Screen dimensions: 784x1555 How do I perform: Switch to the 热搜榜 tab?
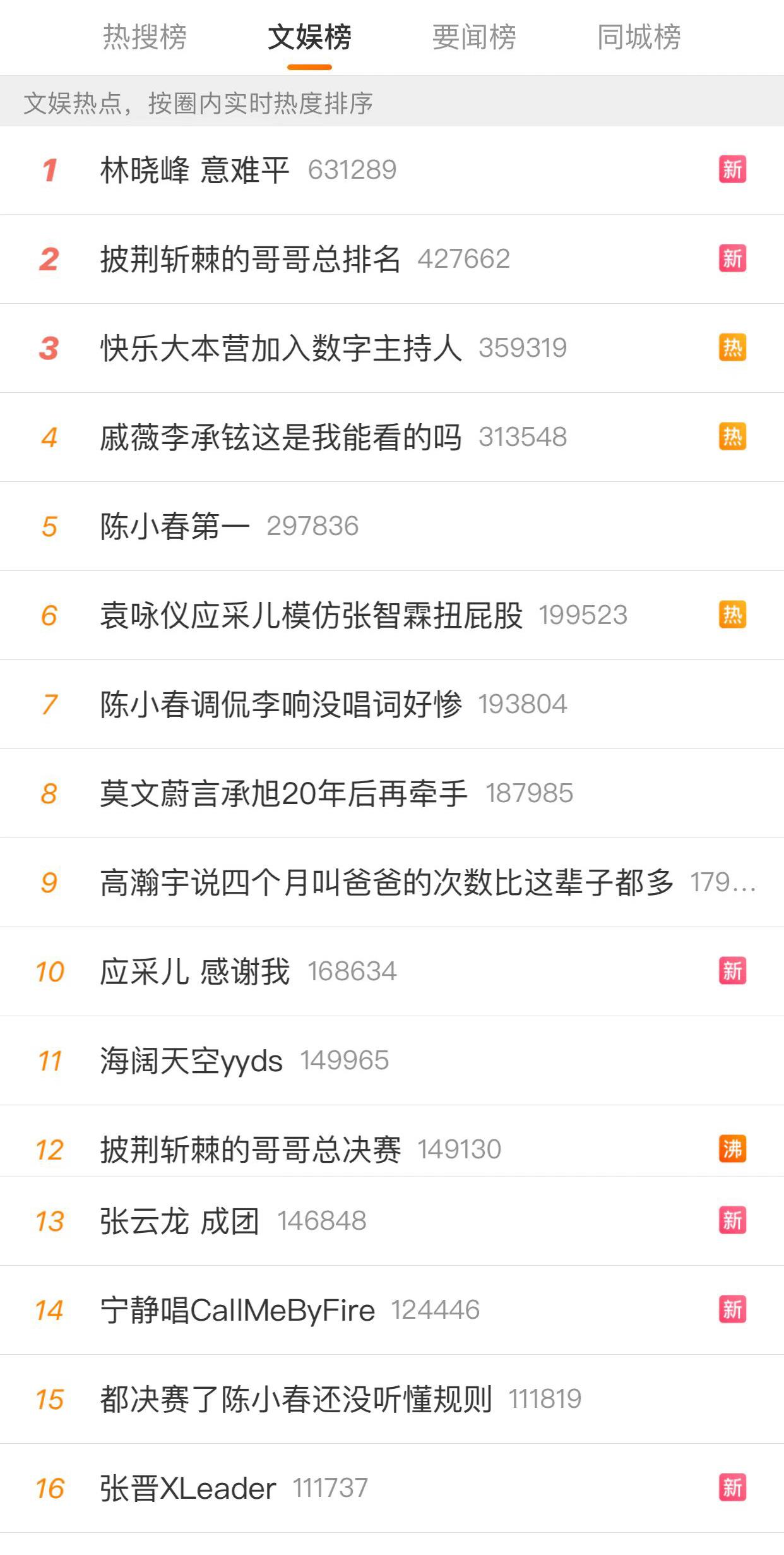tap(145, 37)
